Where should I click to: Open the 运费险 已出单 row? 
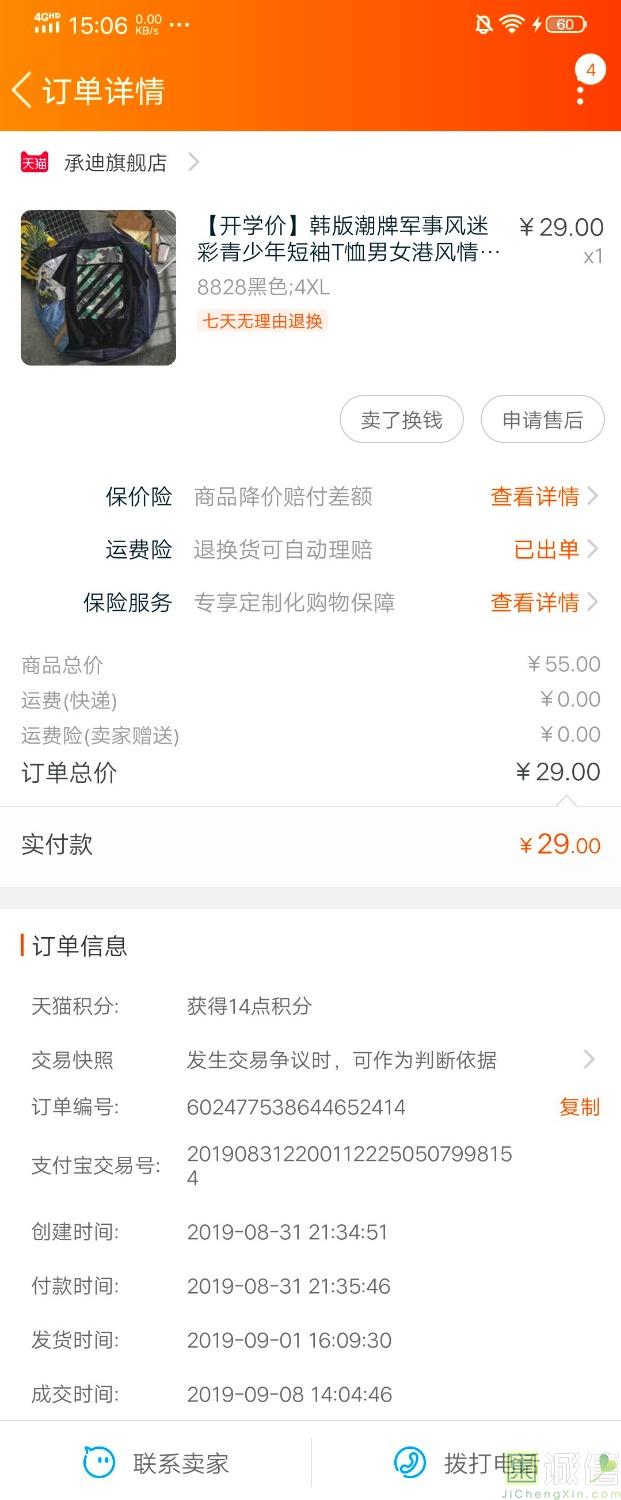click(x=555, y=549)
